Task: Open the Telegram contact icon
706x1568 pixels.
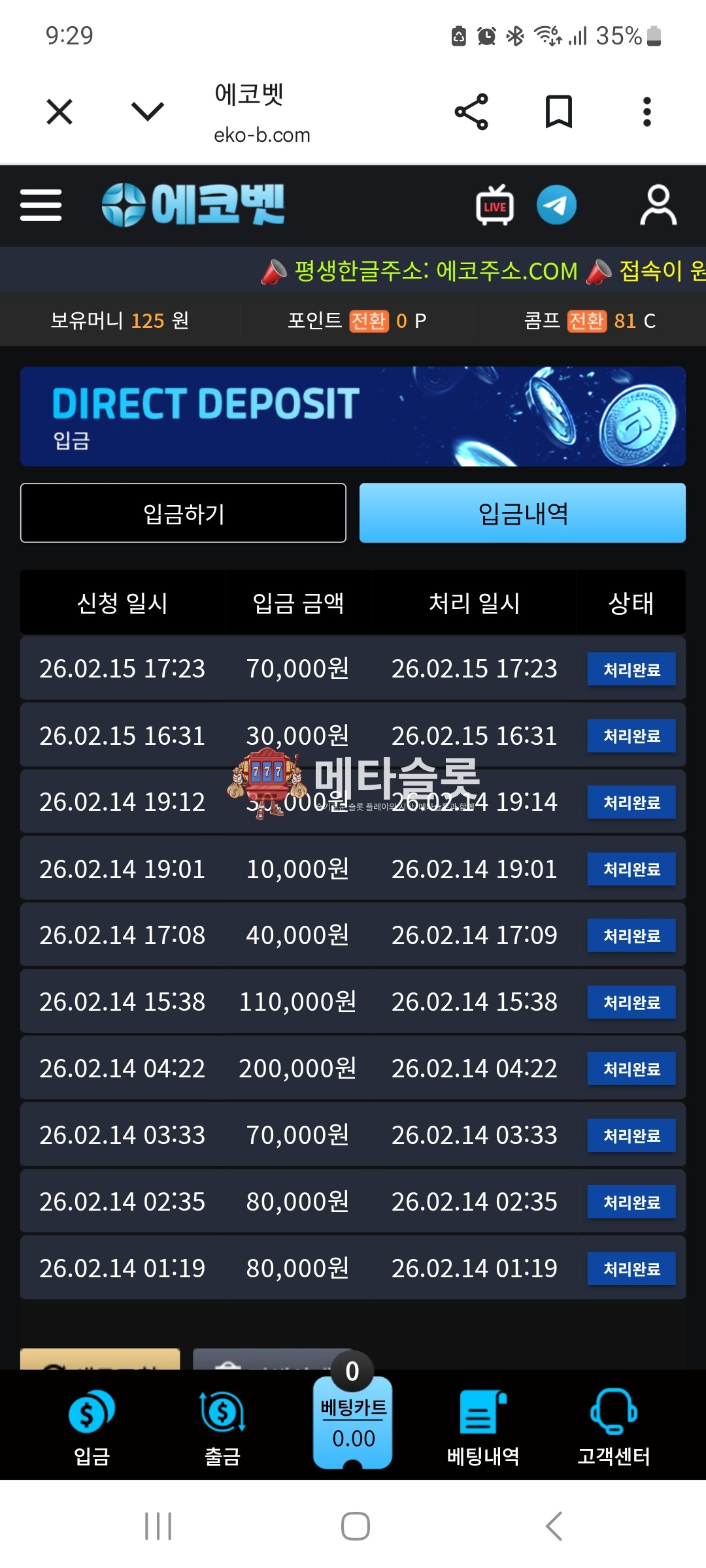Action: pos(556,205)
